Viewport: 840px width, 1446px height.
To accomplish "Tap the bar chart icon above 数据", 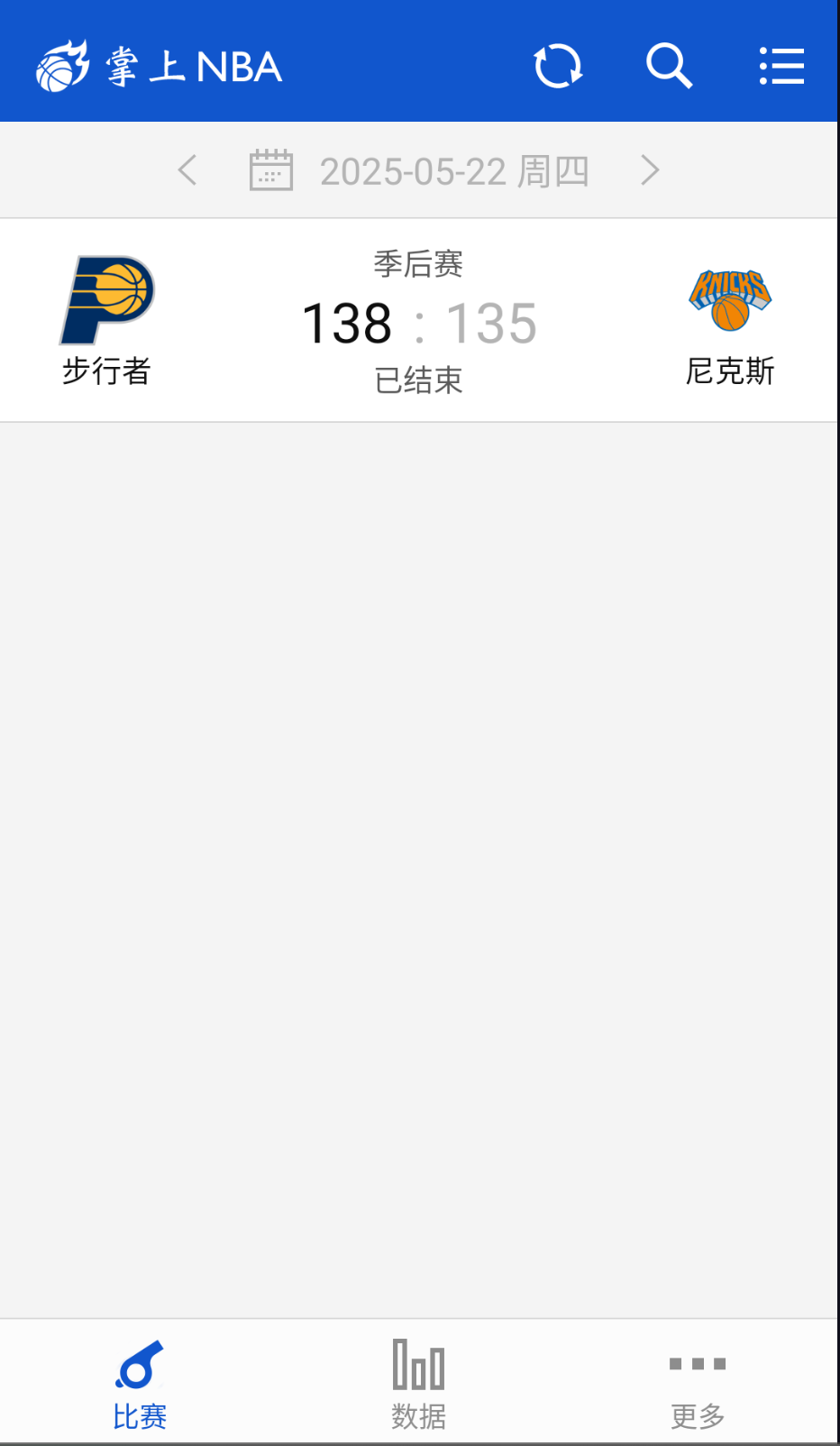I will point(418,1367).
